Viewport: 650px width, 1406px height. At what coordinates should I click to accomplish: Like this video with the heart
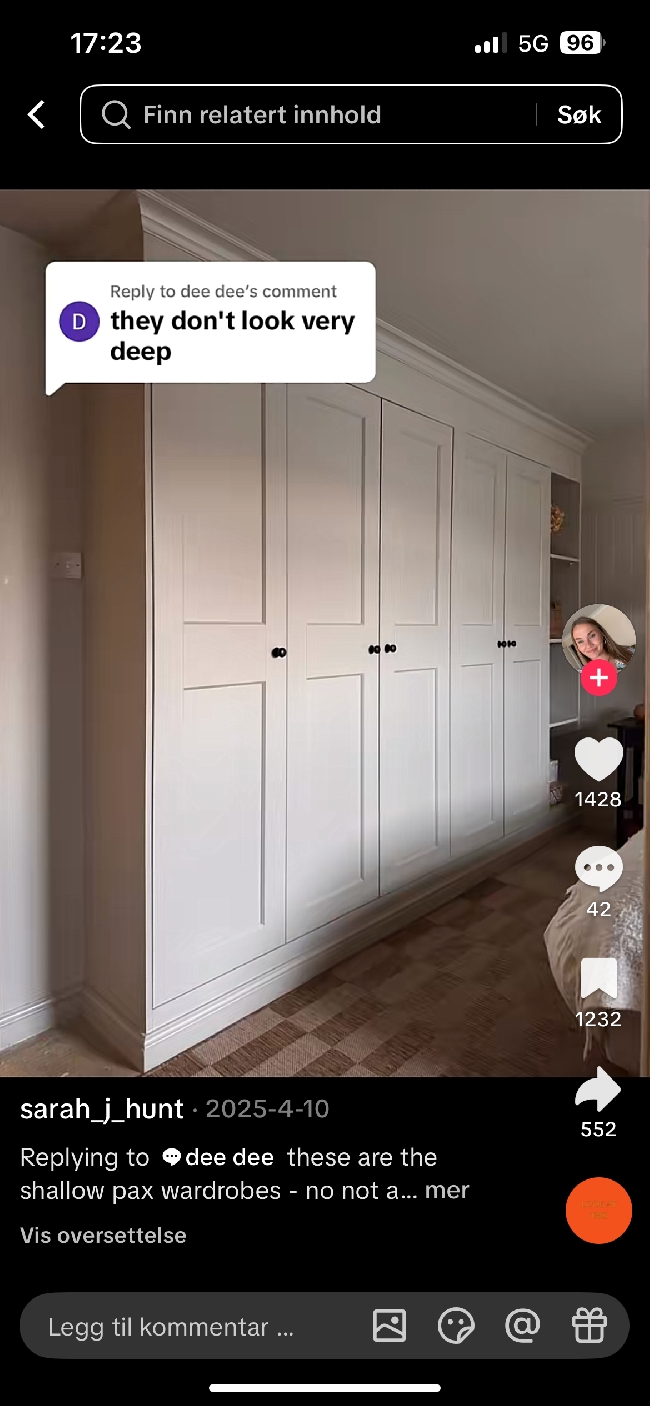(x=598, y=760)
